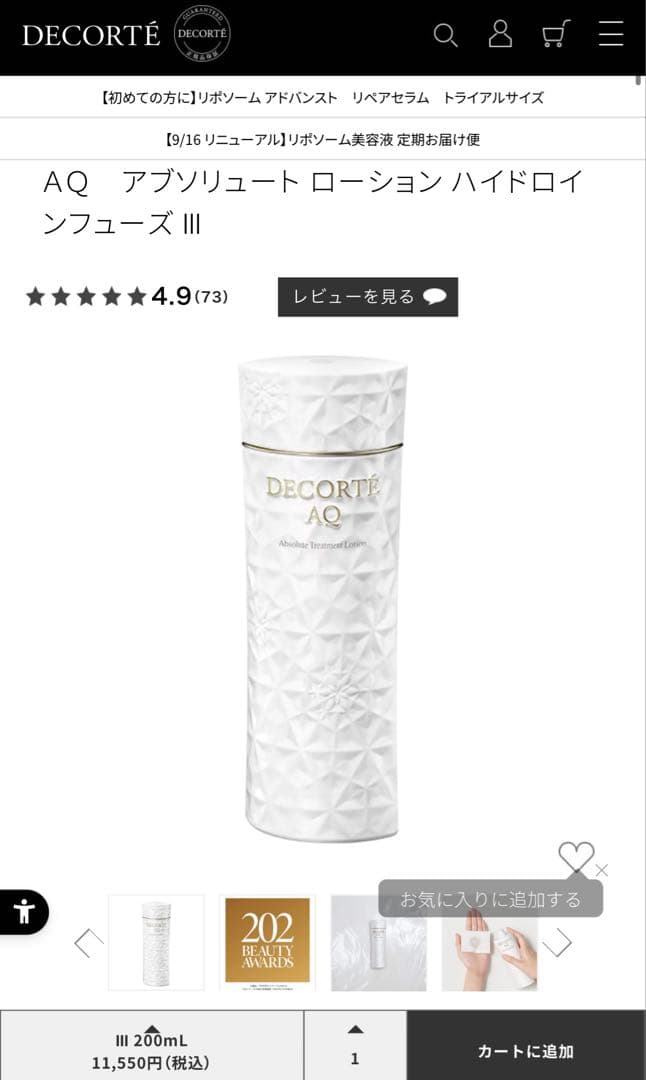Image resolution: width=646 pixels, height=1080 pixels.
Task: Go to Decorté home via logo
Action: coord(91,35)
